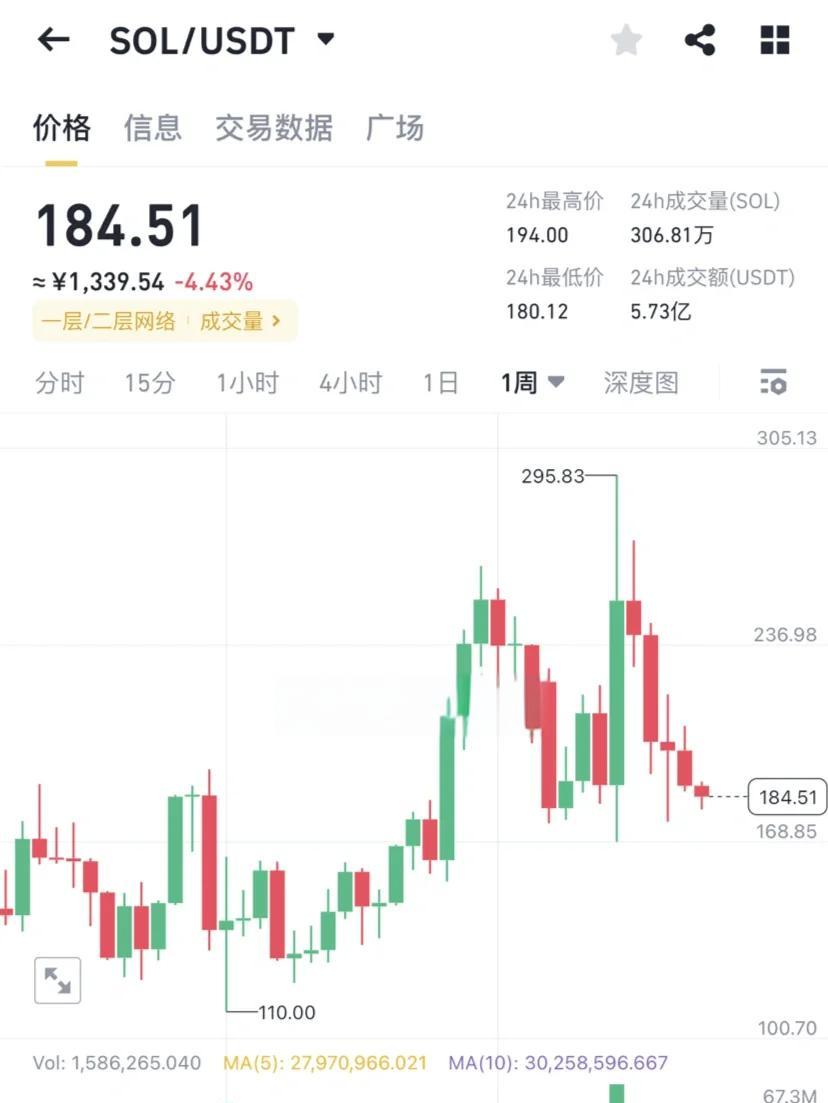Go back using the arrow icon

[x=54, y=40]
